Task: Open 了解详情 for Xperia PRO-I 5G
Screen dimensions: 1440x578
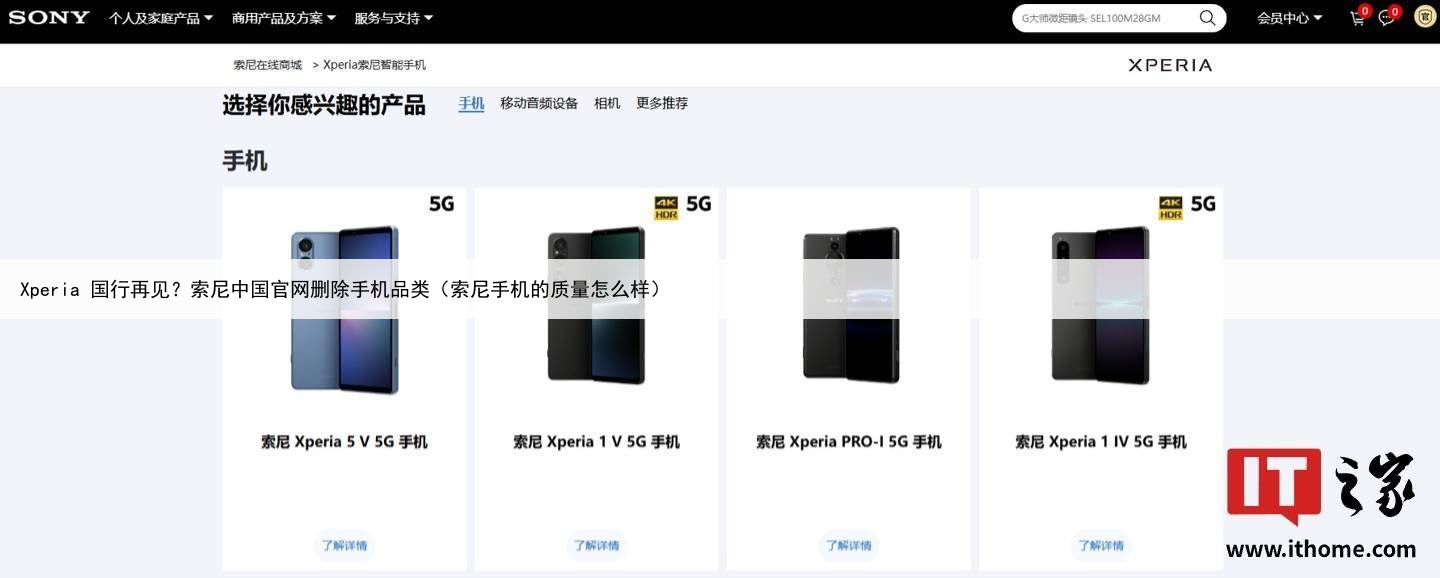Action: tap(848, 545)
